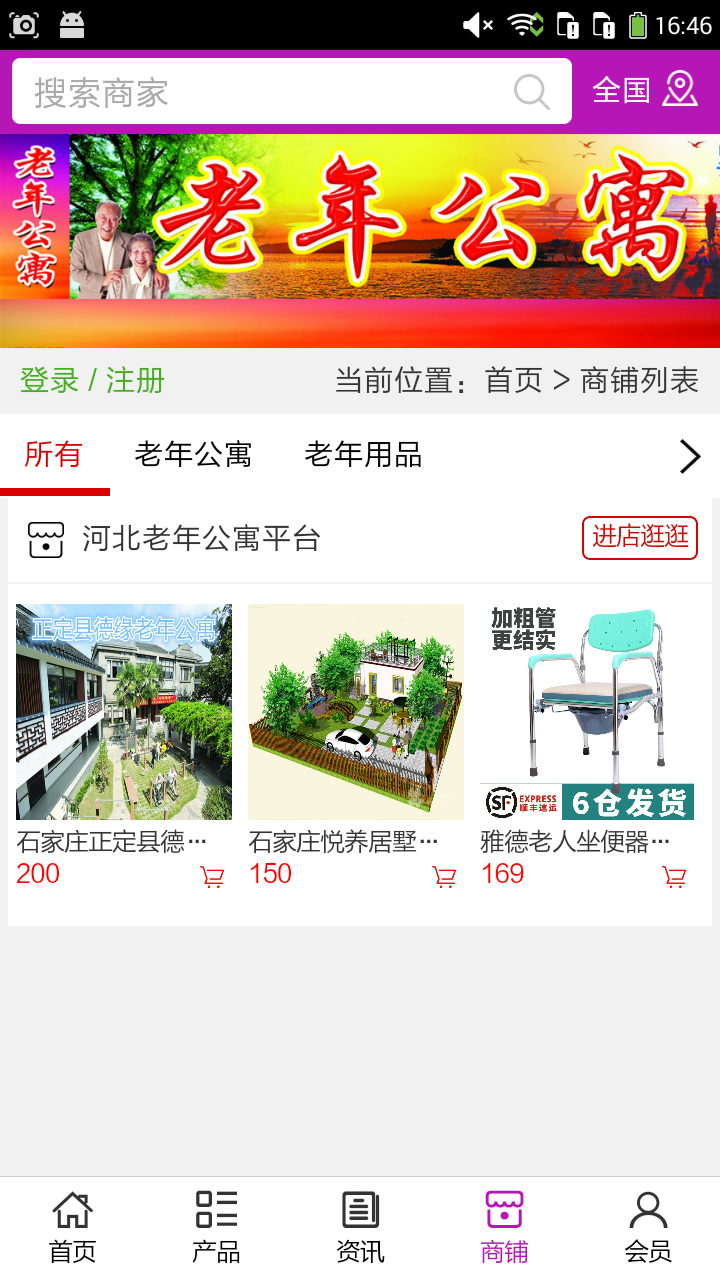Add the 169 priced commode to cart
The height and width of the screenshot is (1280, 720).
pos(675,877)
